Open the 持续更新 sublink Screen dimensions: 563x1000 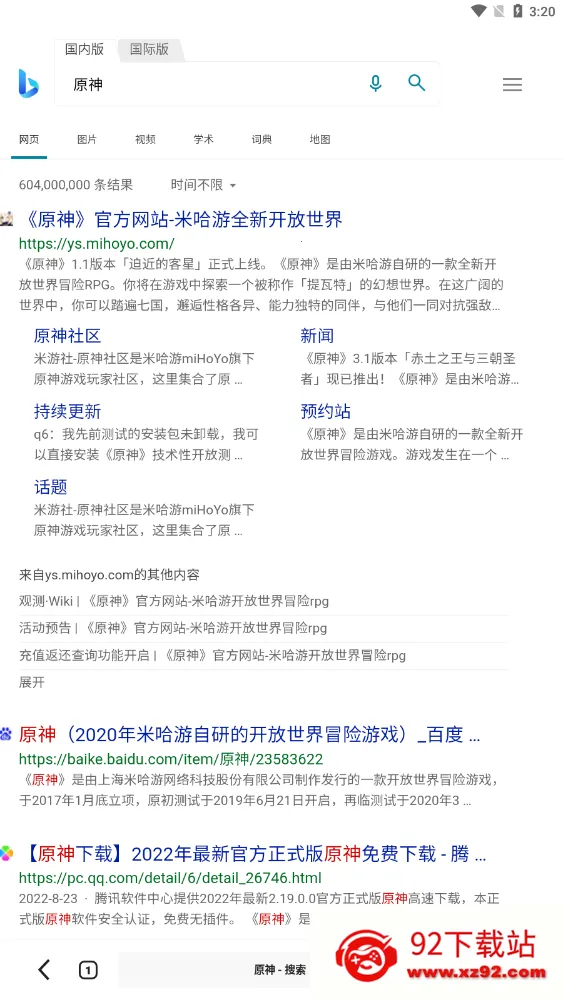[68, 411]
